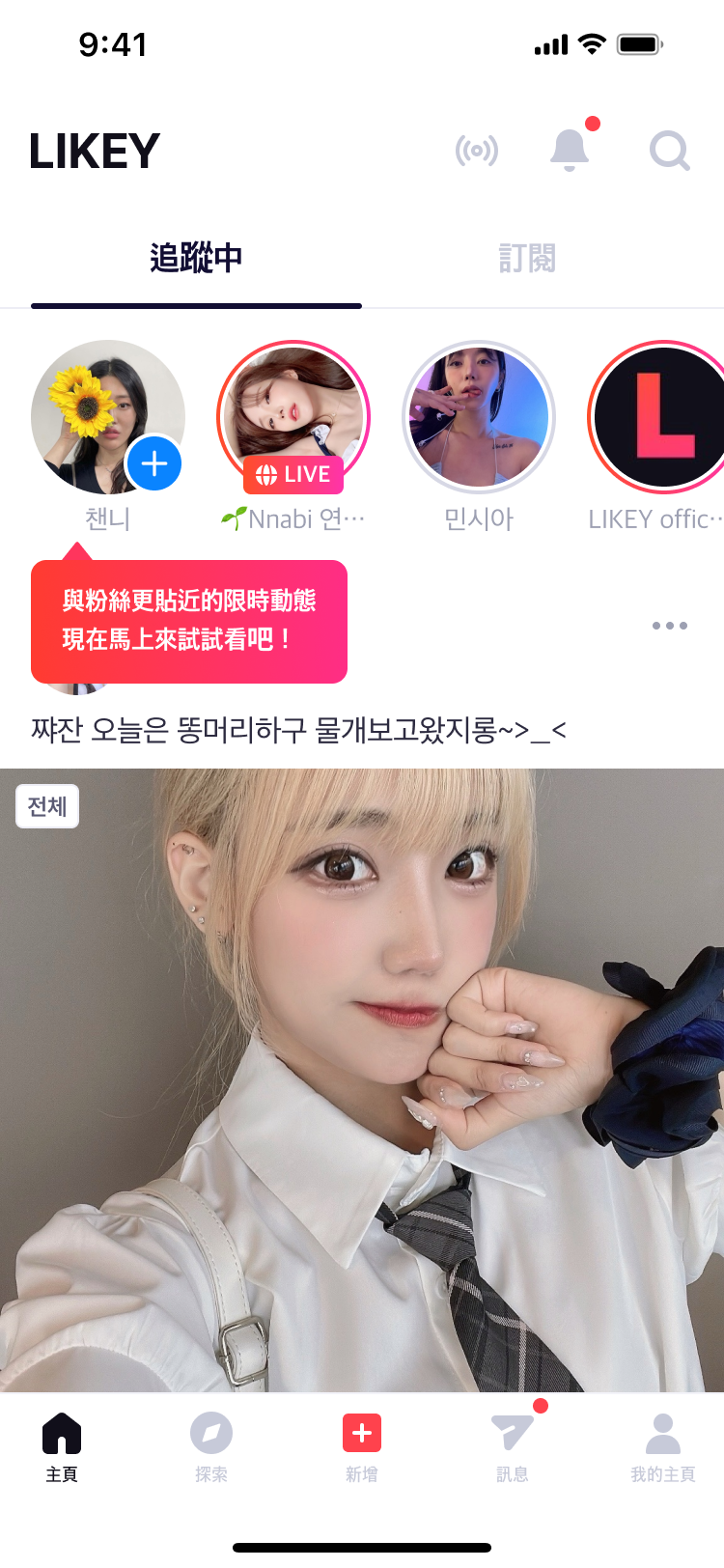The width and height of the screenshot is (724, 1568).
Task: Open 민시아's story
Action: 479,417
